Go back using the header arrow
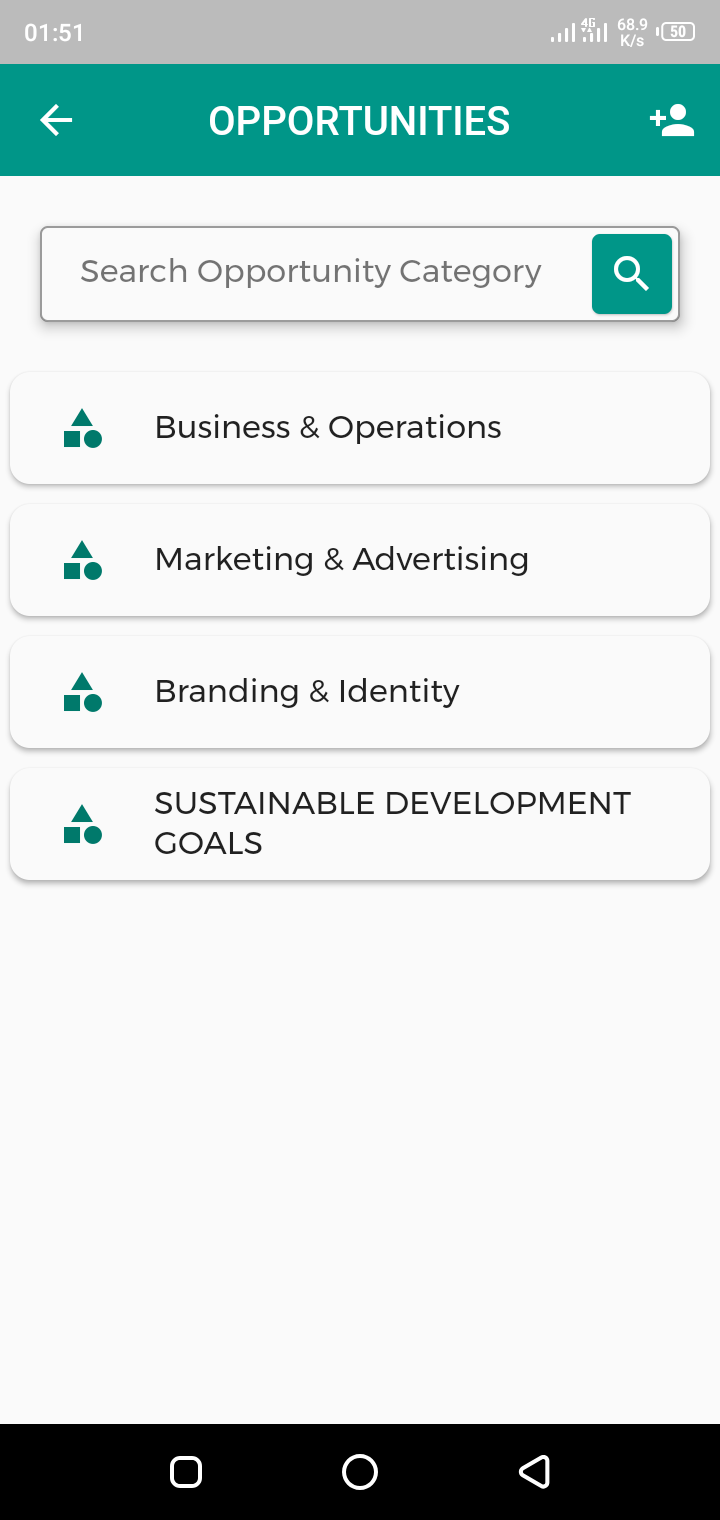This screenshot has height=1520, width=720. pyautogui.click(x=56, y=121)
